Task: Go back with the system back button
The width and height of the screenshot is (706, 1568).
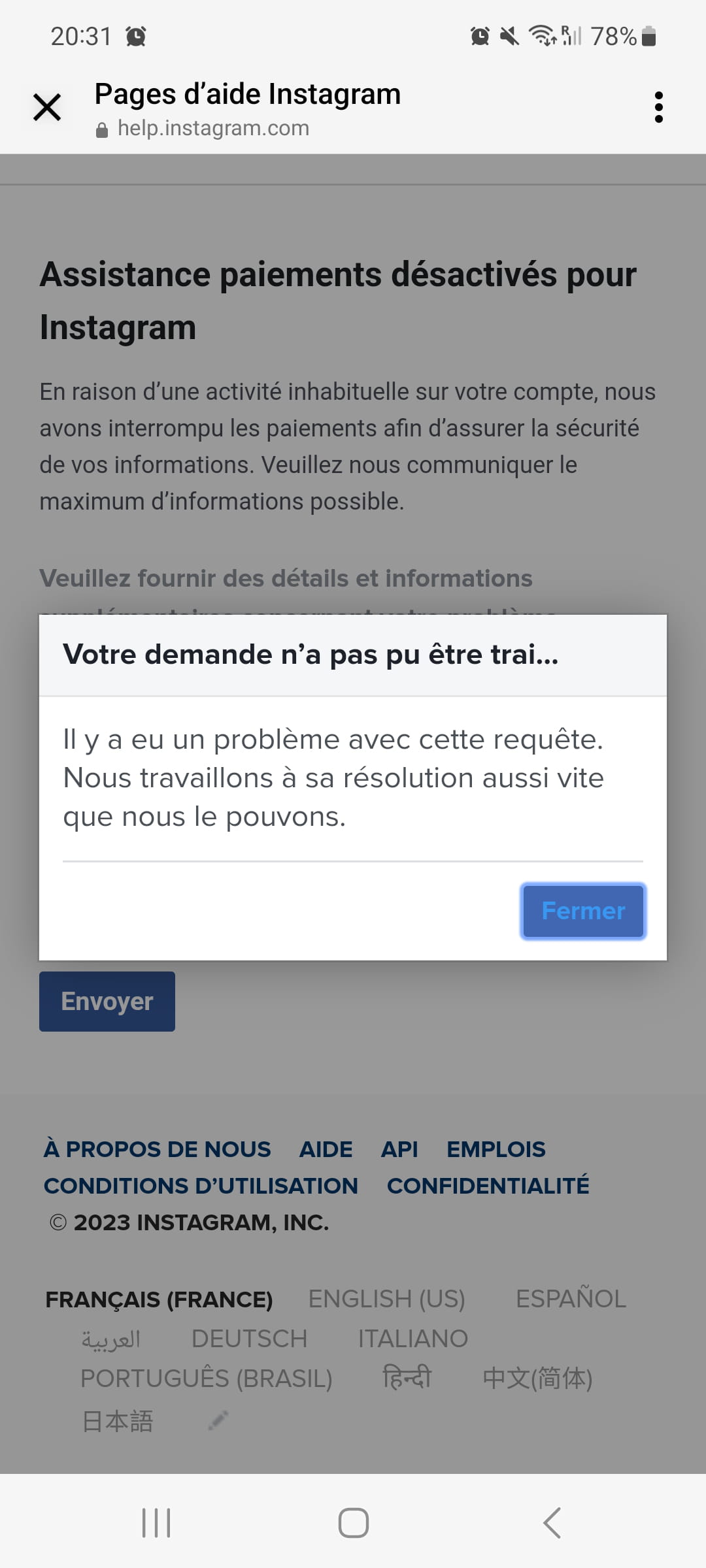Action: coord(552,1523)
